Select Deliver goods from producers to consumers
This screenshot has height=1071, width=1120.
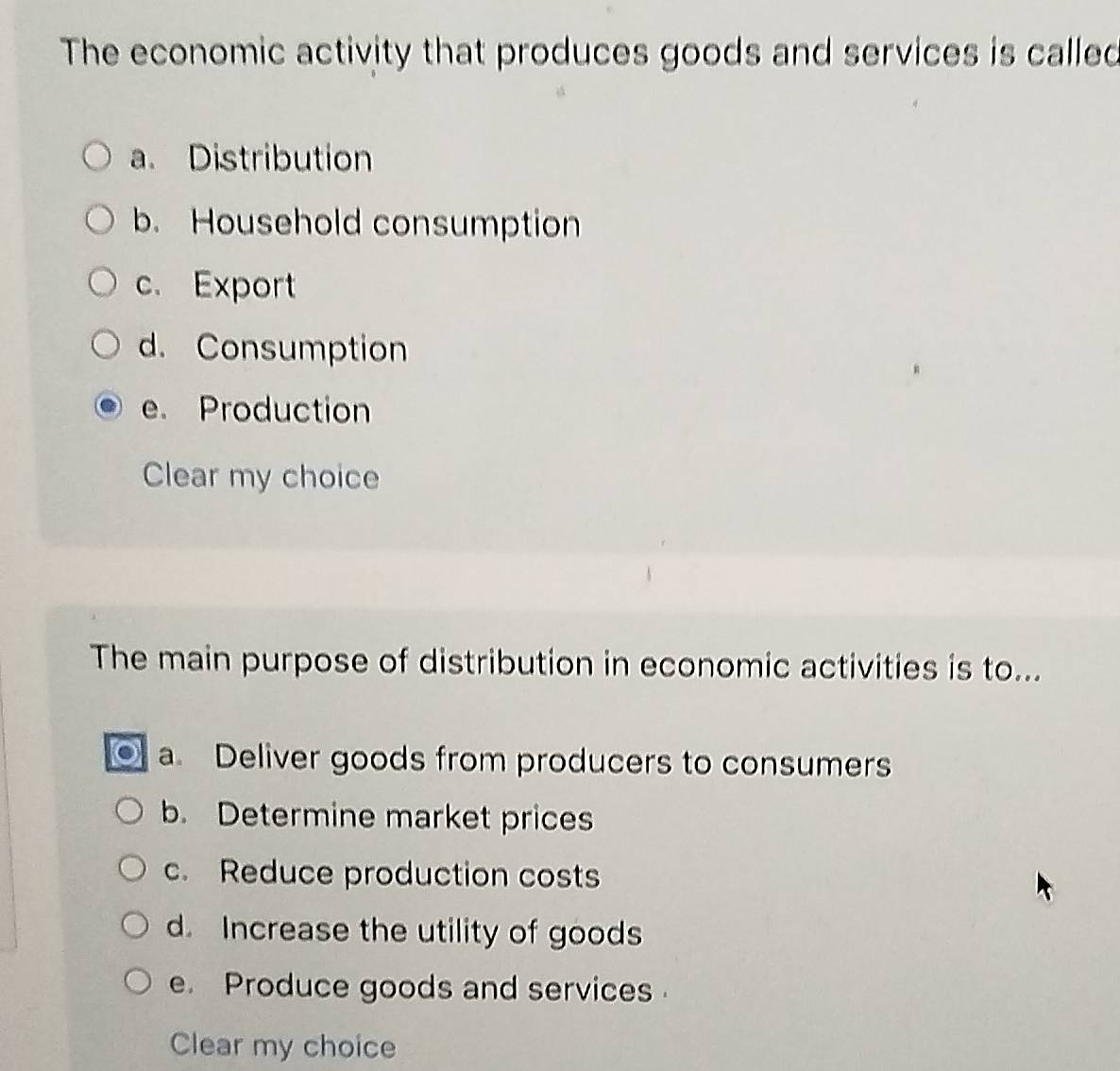126,756
